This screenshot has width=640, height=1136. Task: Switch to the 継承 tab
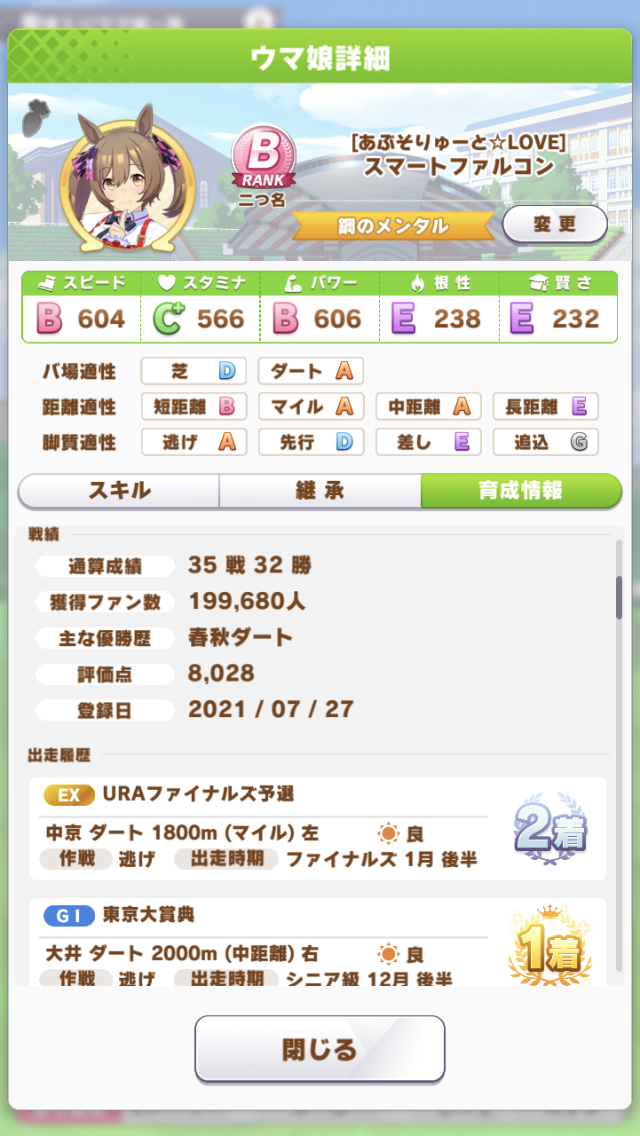320,490
